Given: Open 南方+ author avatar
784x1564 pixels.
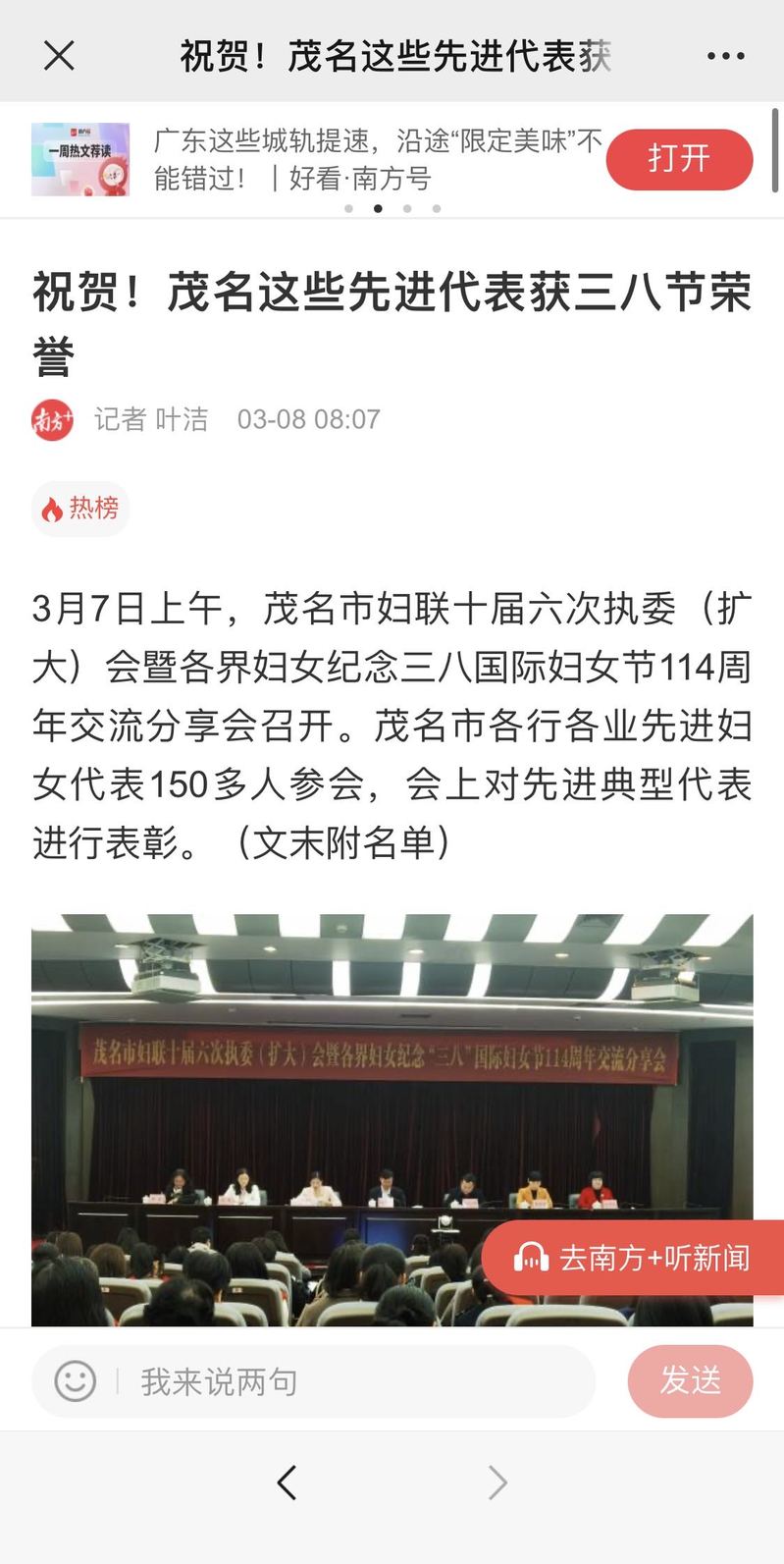Looking at the screenshot, I should [x=53, y=420].
